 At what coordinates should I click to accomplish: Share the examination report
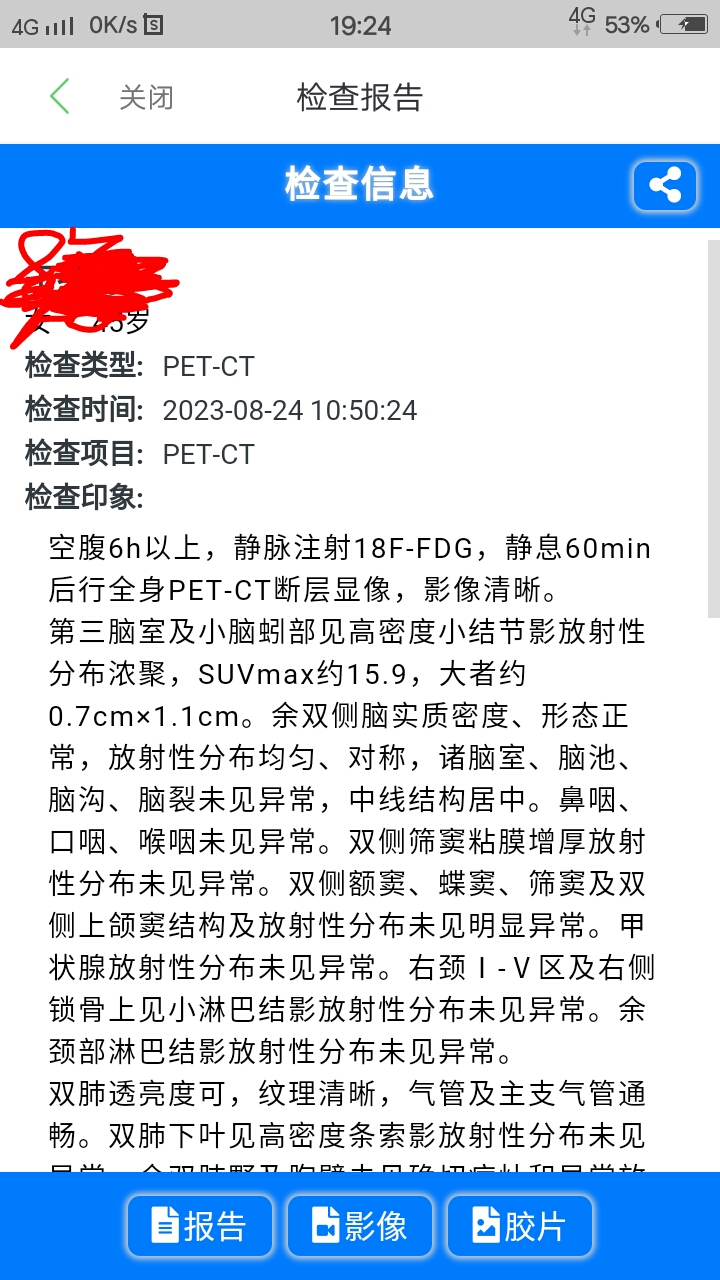coord(665,186)
